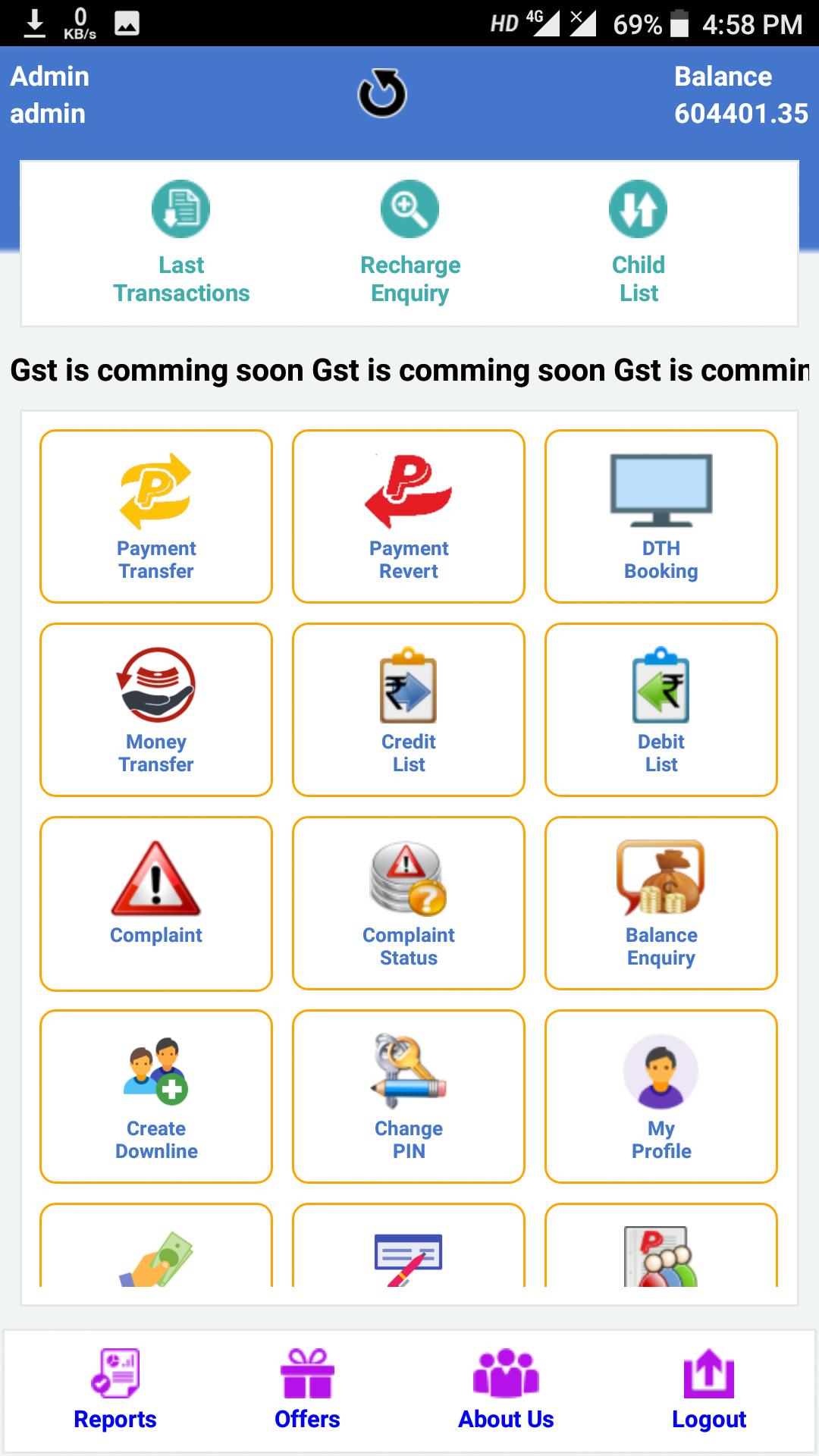
Task: Open the Complaint tile with warning triangle
Action: pyautogui.click(x=156, y=903)
